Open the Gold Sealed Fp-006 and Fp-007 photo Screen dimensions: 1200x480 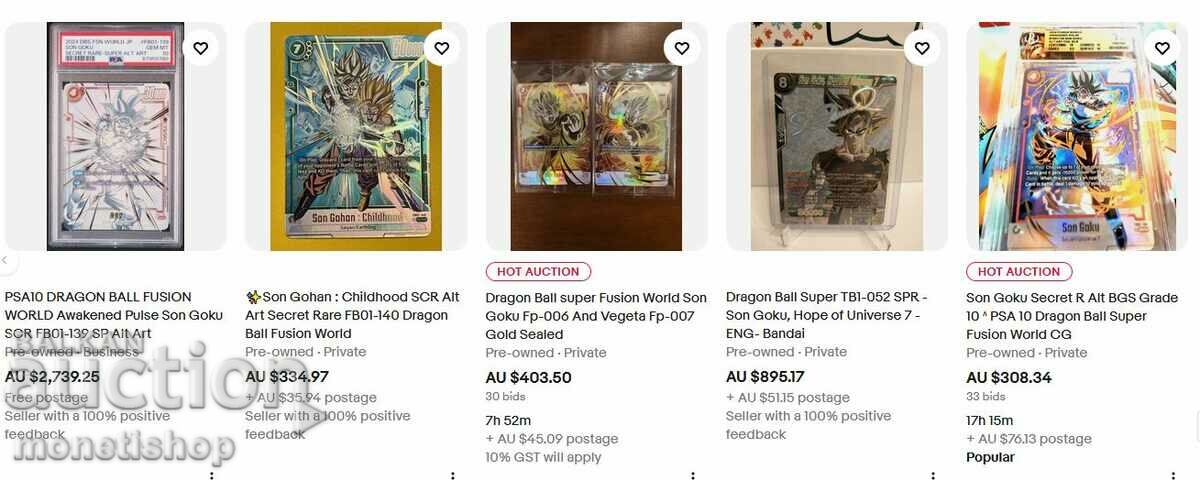click(x=596, y=137)
